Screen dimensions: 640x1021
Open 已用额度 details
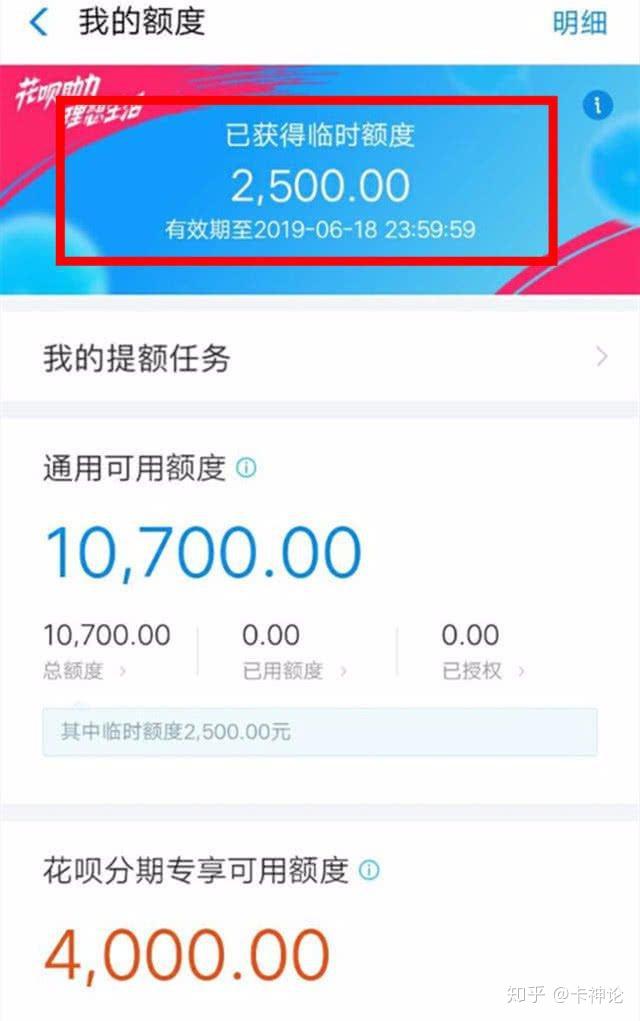295,670
